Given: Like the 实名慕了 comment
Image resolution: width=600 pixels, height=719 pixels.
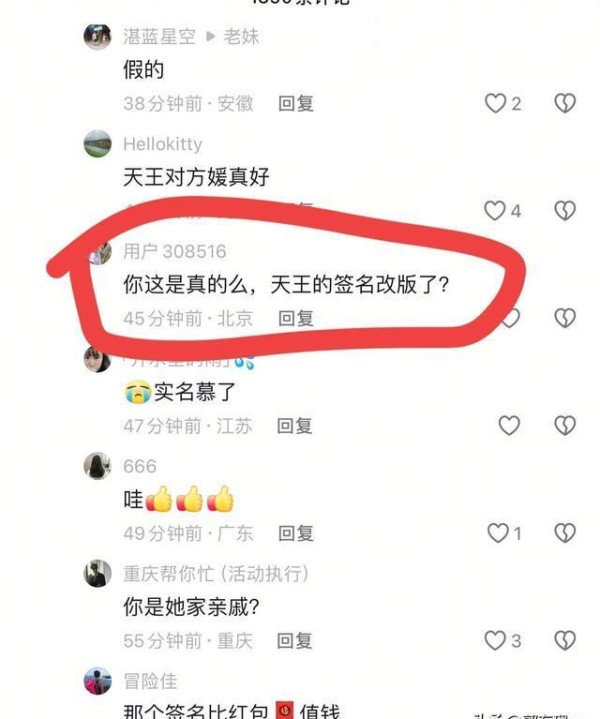Looking at the screenshot, I should pyautogui.click(x=509, y=426).
